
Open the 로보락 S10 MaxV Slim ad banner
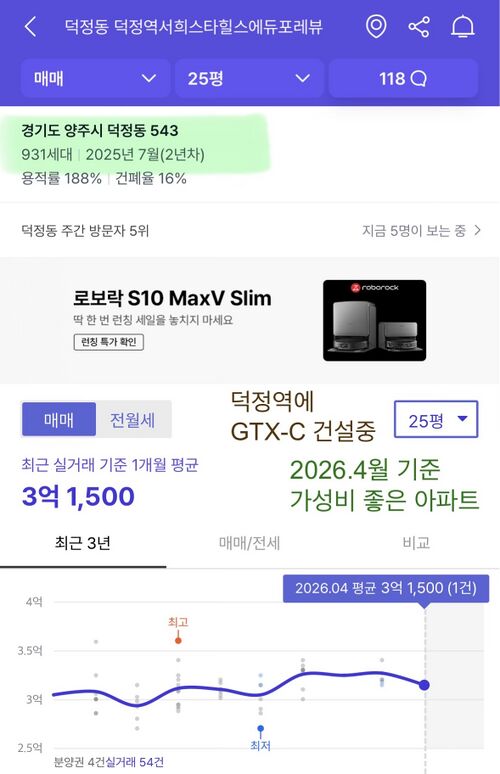[250, 320]
